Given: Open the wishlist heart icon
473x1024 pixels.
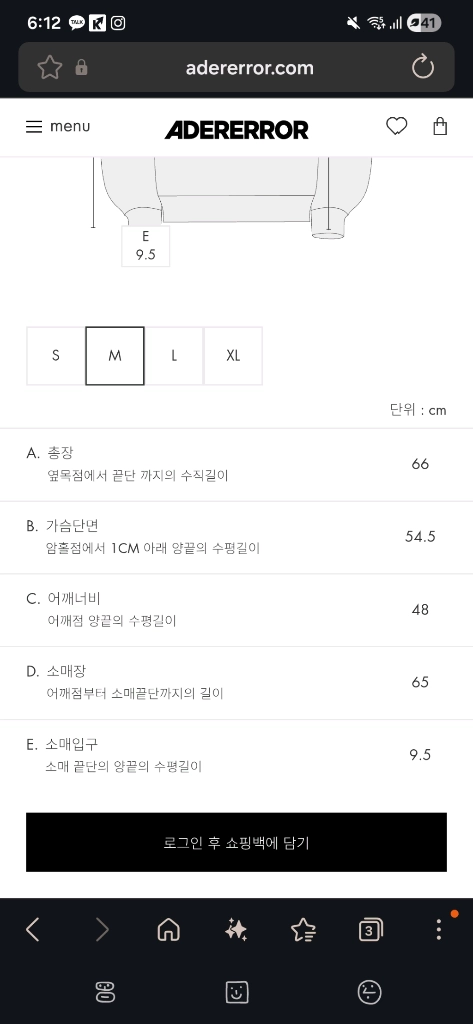Looking at the screenshot, I should (x=396, y=126).
